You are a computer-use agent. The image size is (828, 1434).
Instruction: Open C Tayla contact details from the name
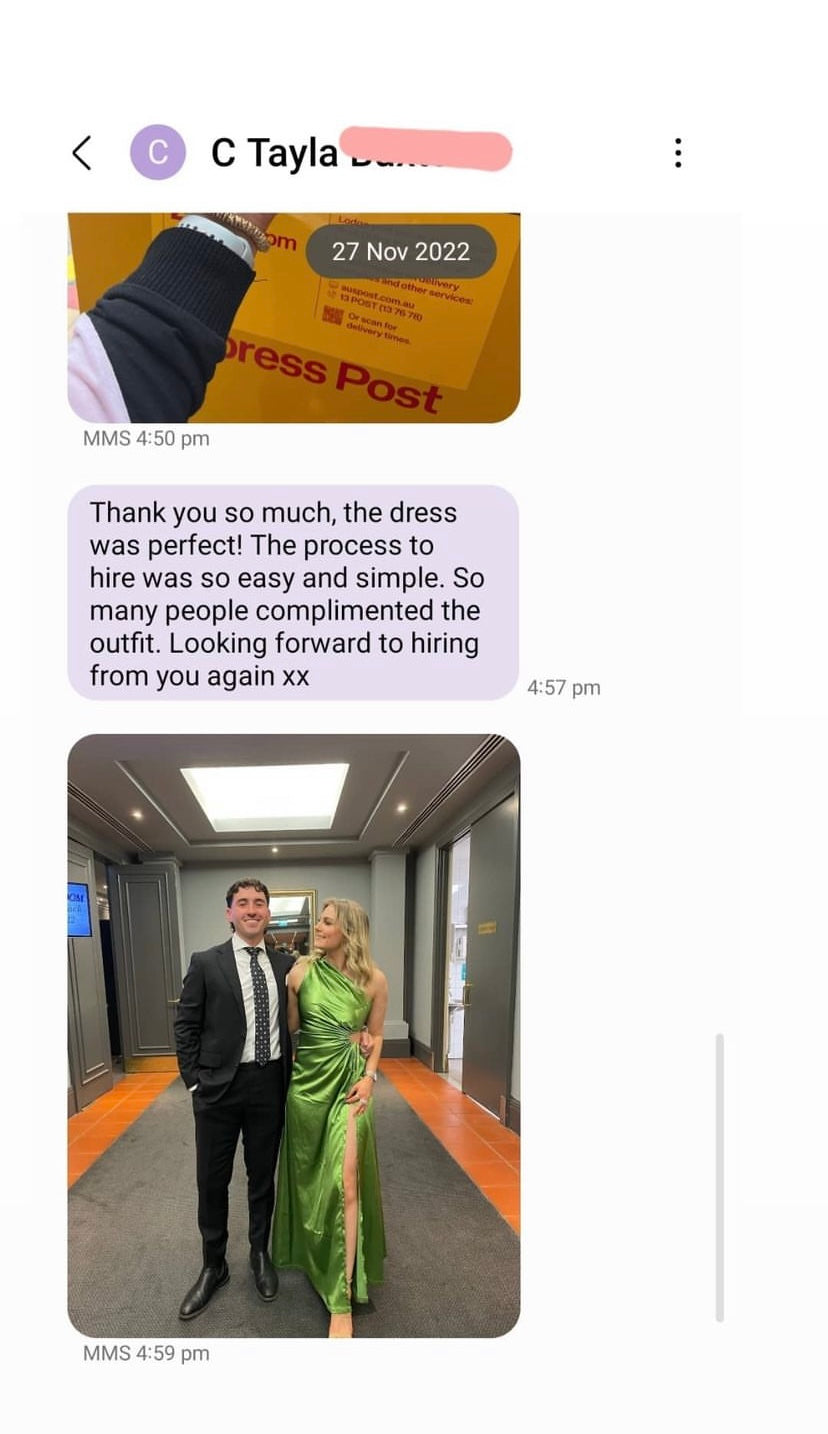pos(275,153)
